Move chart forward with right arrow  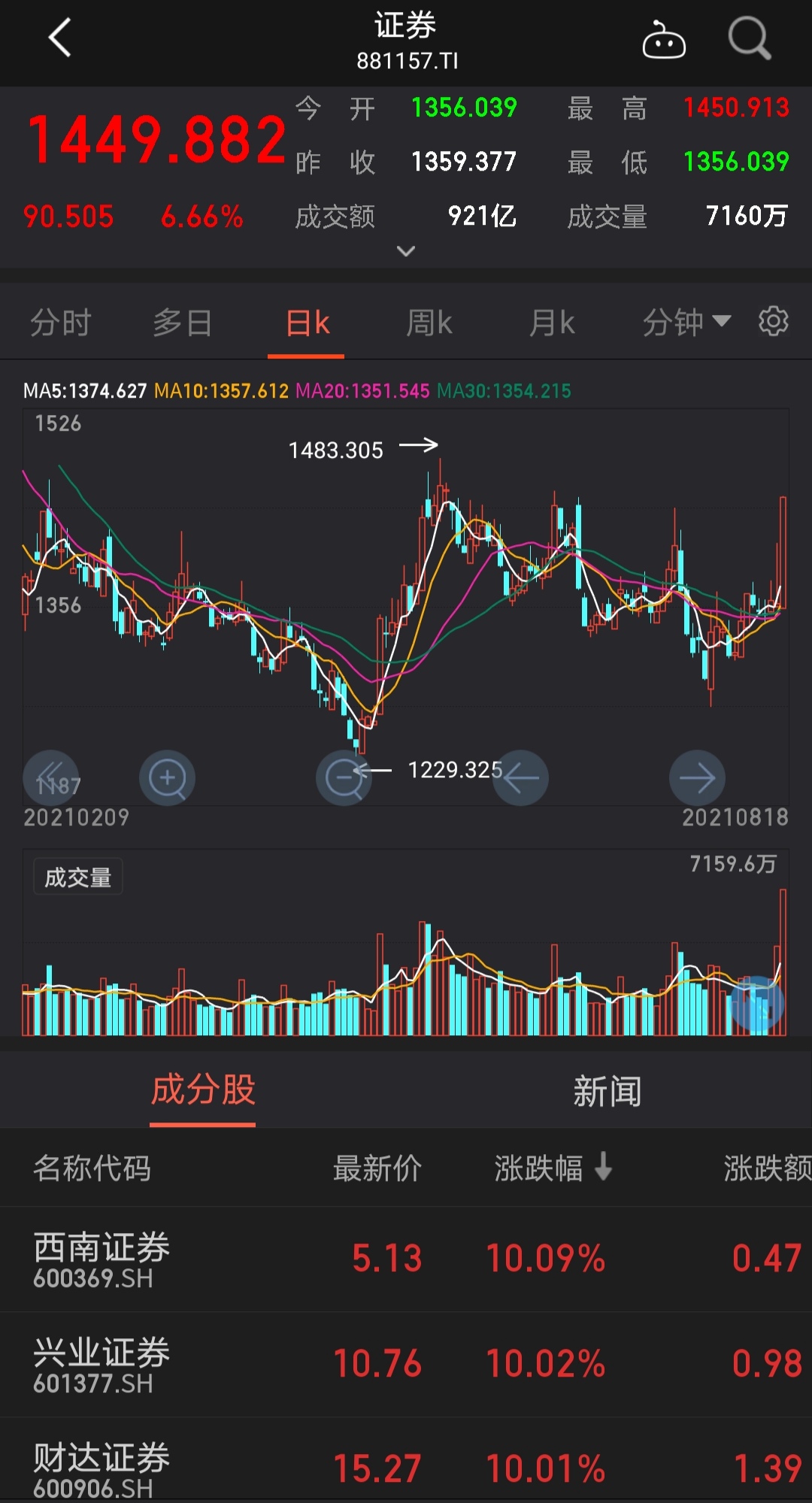[697, 777]
